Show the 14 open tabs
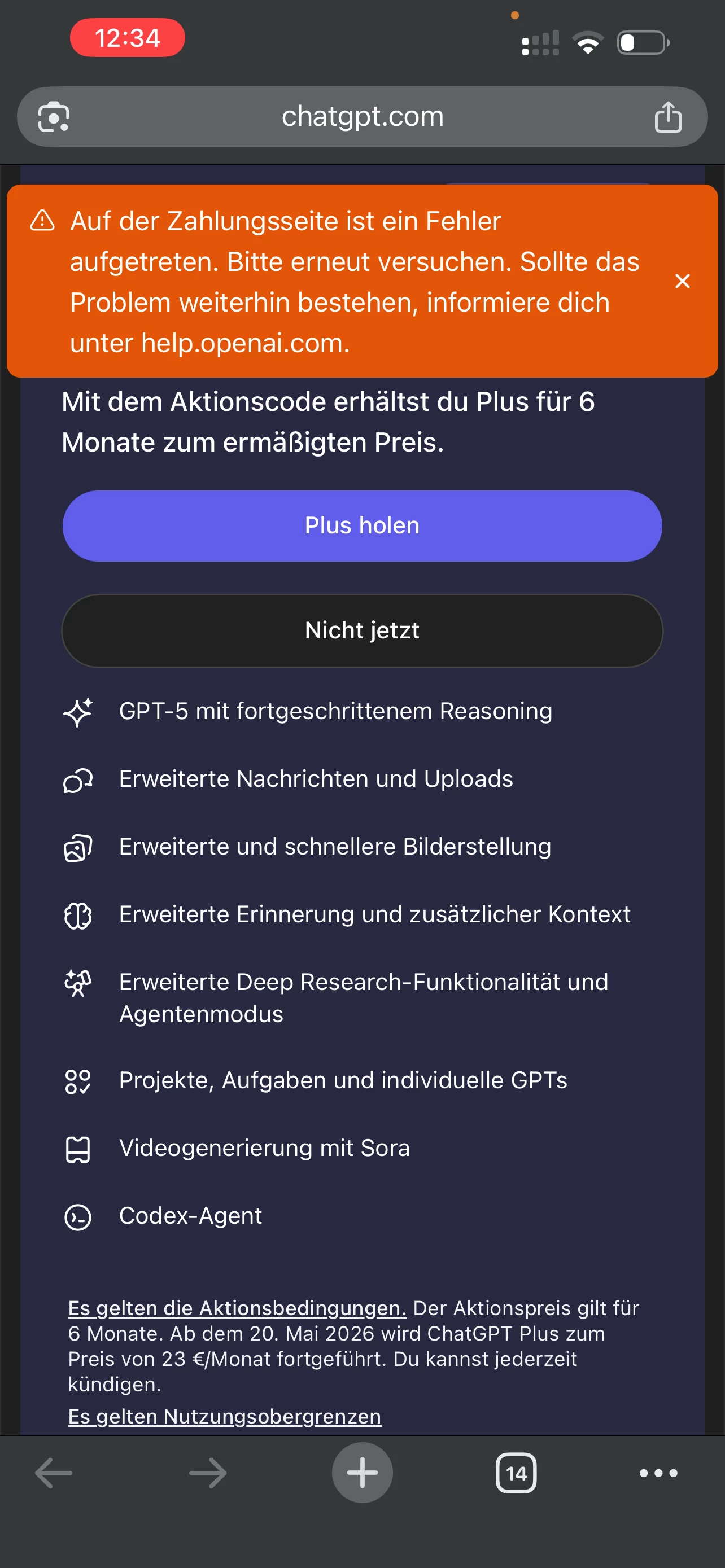 516,1473
